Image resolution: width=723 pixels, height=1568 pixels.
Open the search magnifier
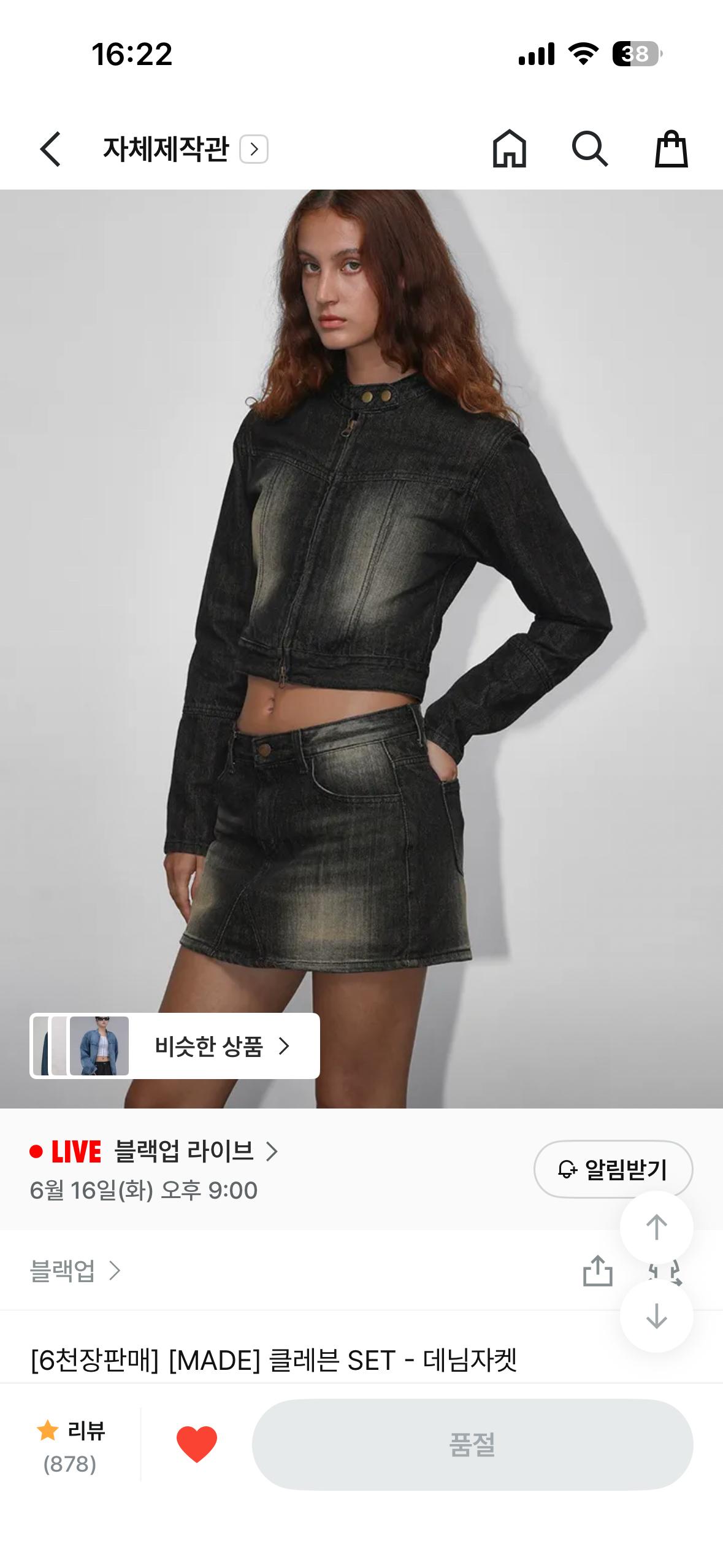pos(590,149)
